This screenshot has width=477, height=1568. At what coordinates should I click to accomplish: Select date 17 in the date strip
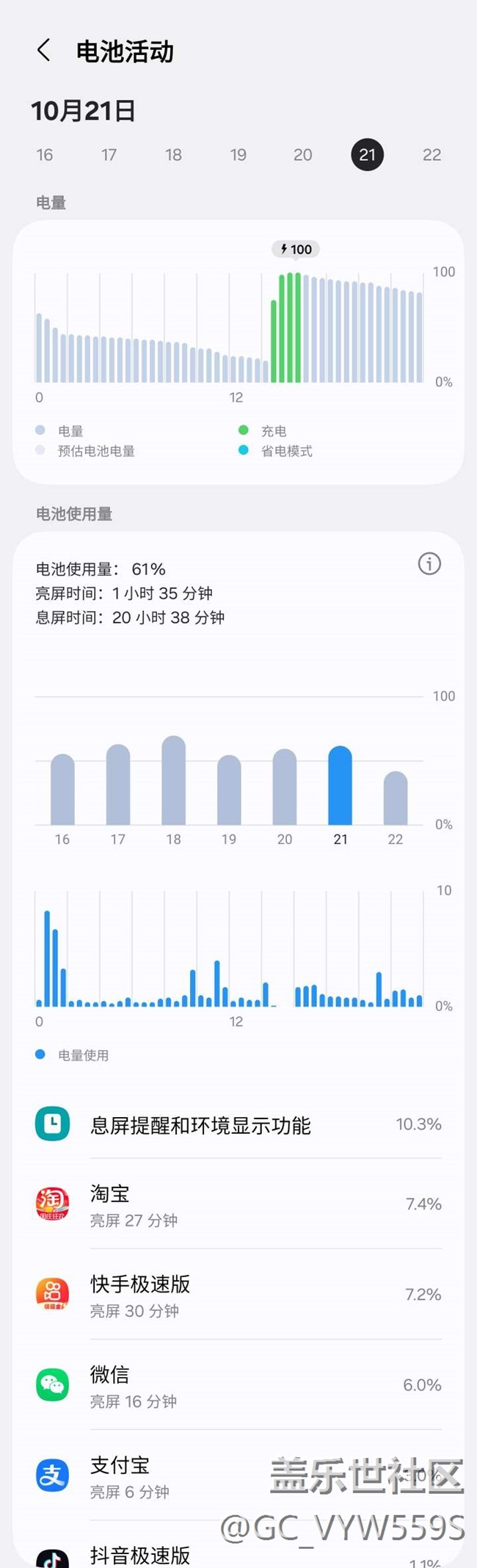click(x=109, y=155)
